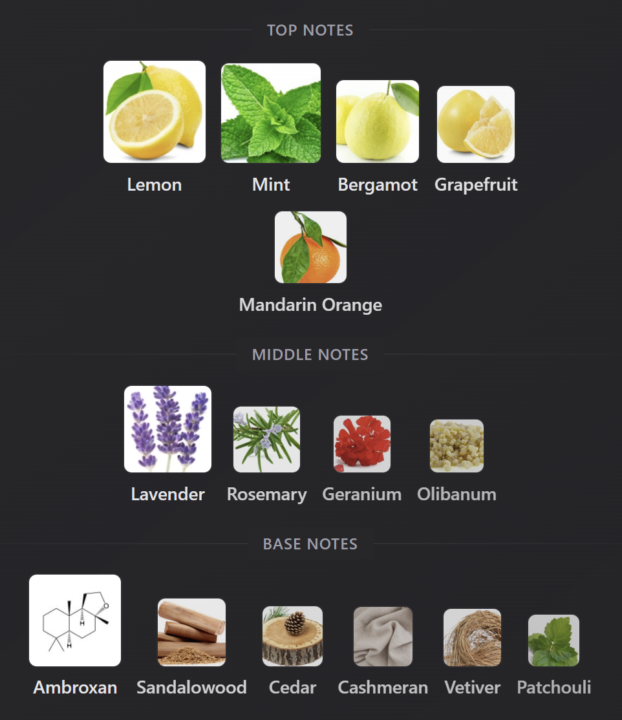This screenshot has width=622, height=720.
Task: Open the Grapefruit note
Action: click(475, 124)
